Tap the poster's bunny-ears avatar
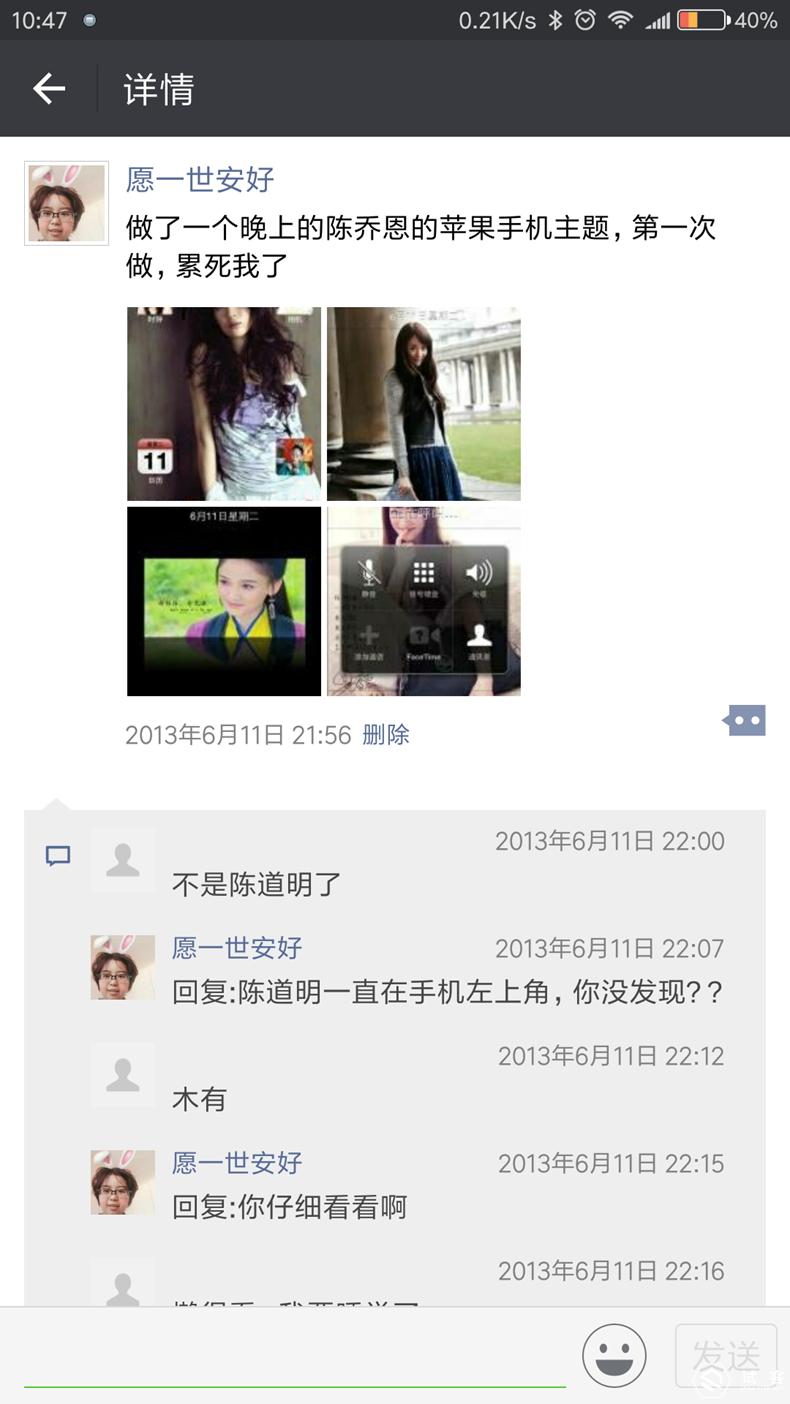 tap(65, 202)
